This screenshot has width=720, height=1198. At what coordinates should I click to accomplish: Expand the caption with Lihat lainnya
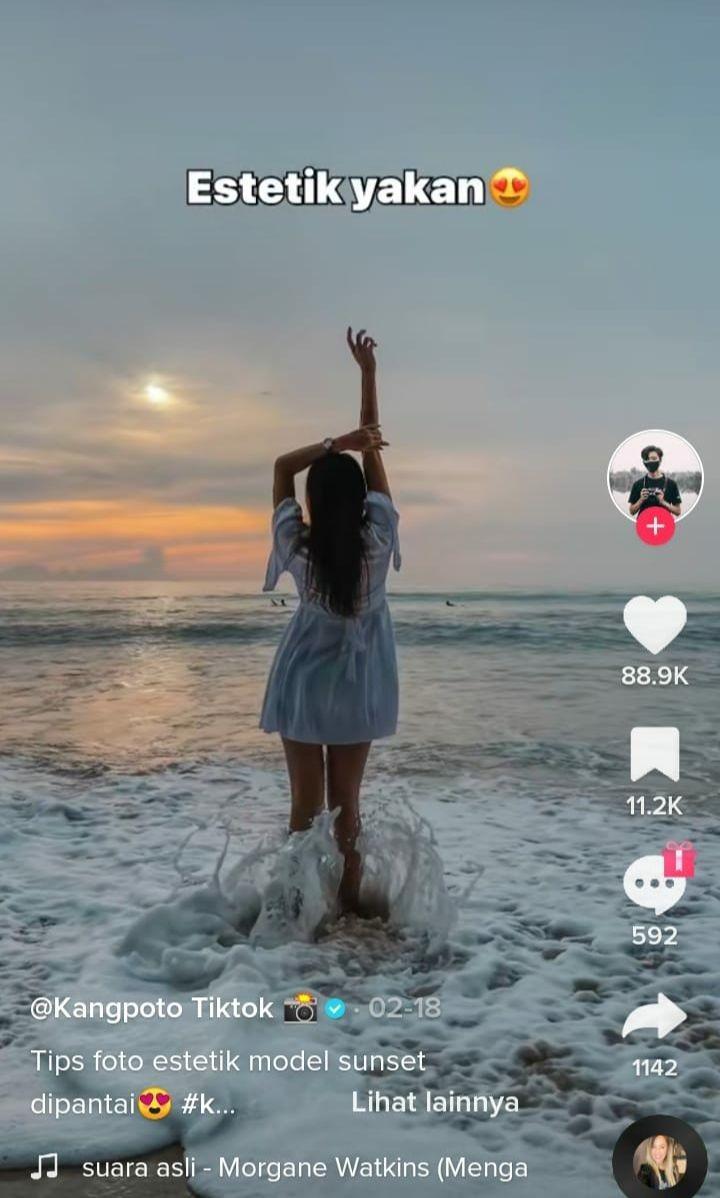pos(435,1102)
